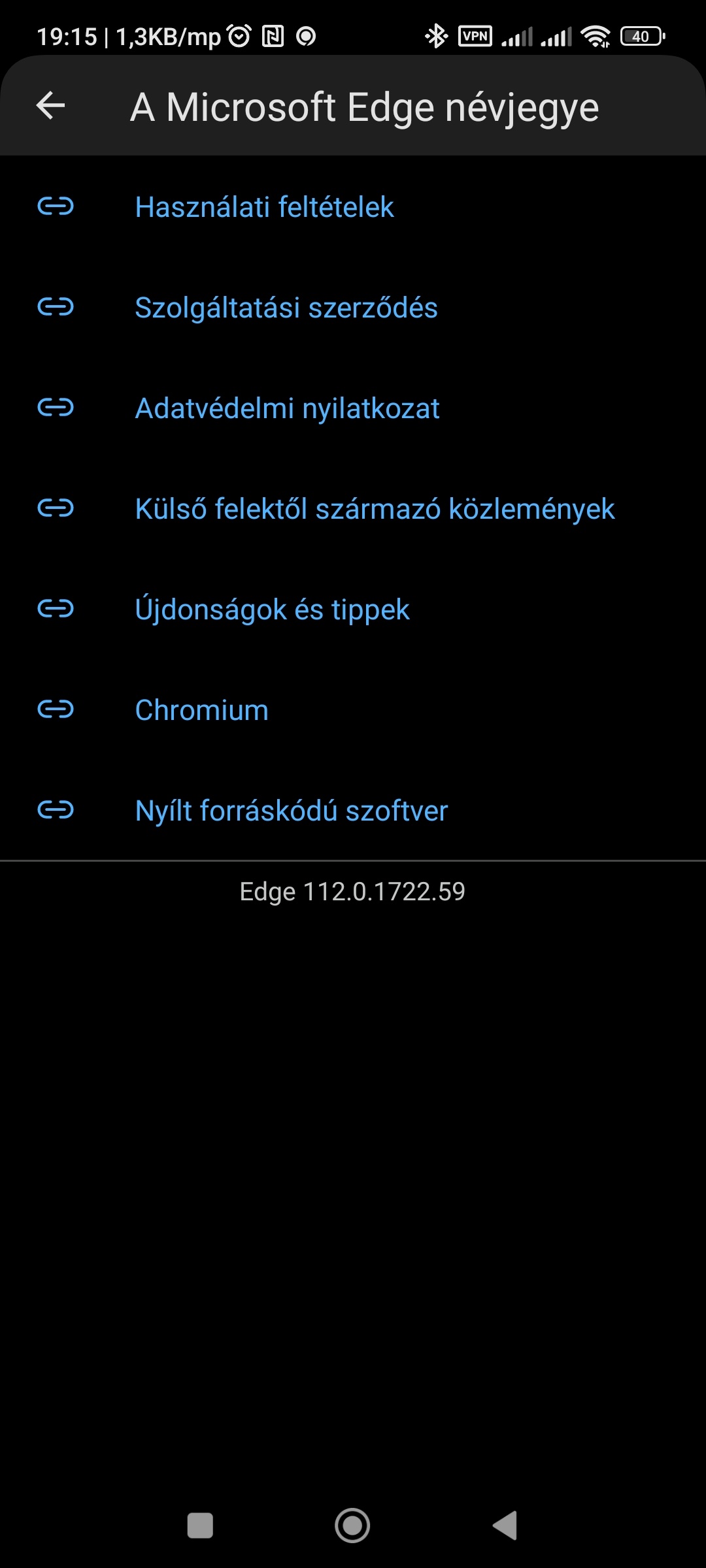The image size is (706, 1568).
Task: View the Adatvédelmi nyilatkozat
Action: [287, 408]
